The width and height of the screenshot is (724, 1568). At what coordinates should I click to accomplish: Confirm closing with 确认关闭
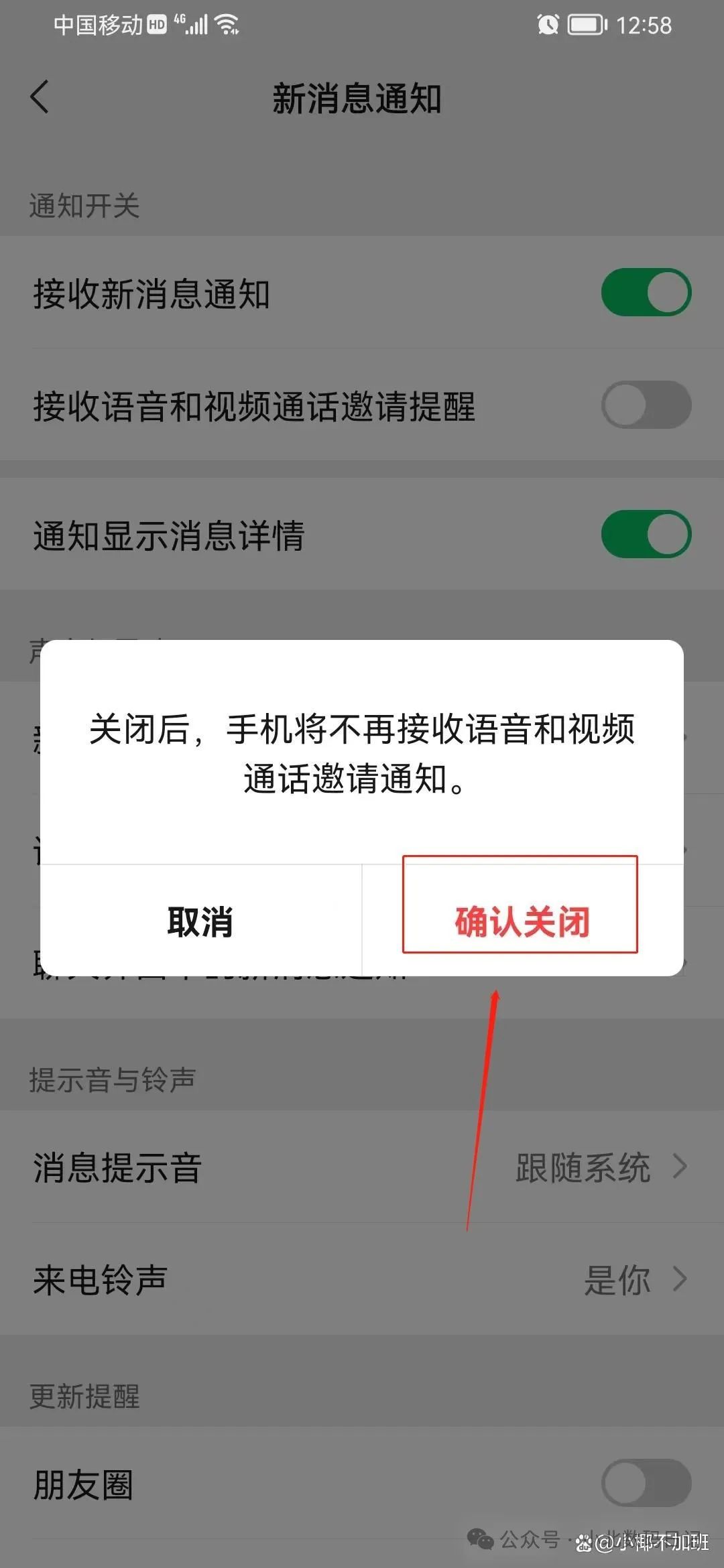click(x=523, y=921)
